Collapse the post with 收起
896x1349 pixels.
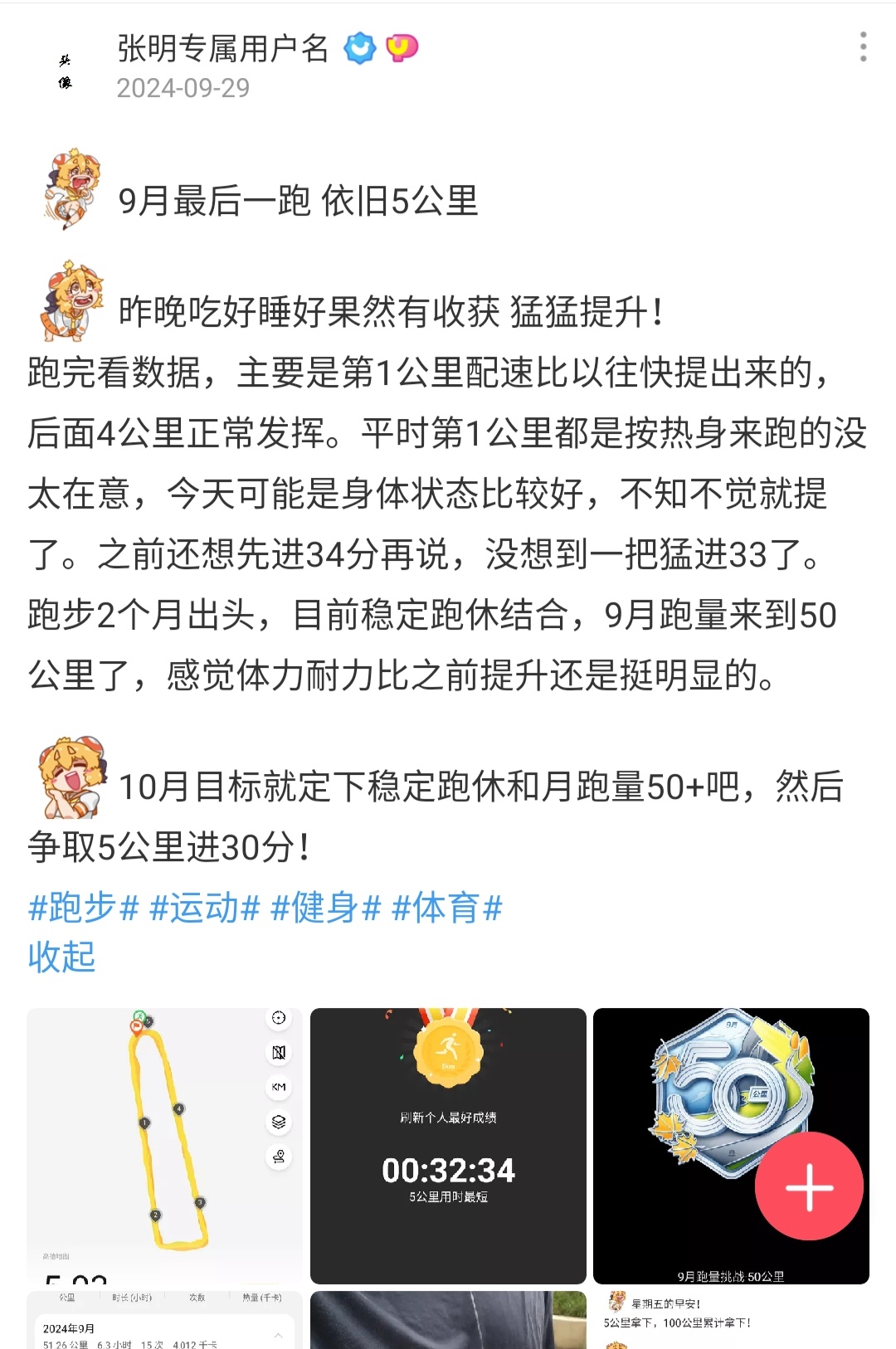click(x=61, y=957)
